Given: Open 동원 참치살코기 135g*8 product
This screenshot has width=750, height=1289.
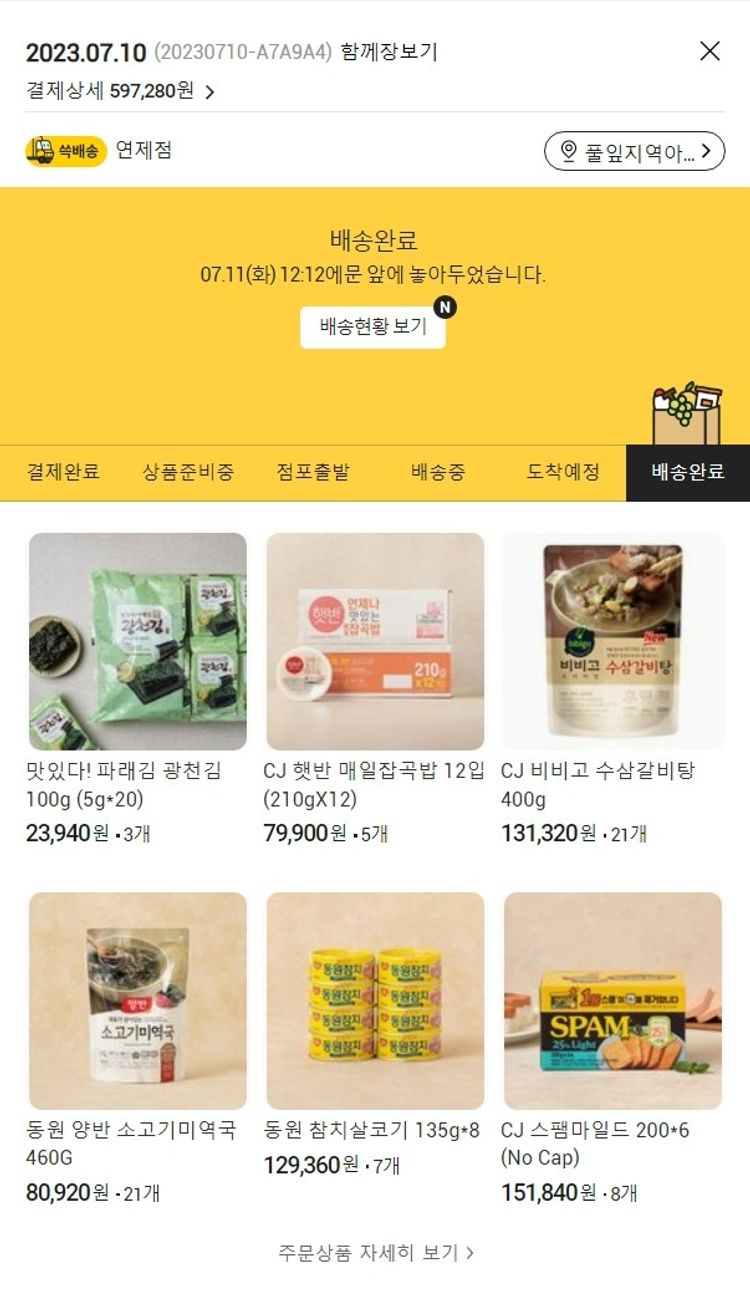Looking at the screenshot, I should point(375,1001).
